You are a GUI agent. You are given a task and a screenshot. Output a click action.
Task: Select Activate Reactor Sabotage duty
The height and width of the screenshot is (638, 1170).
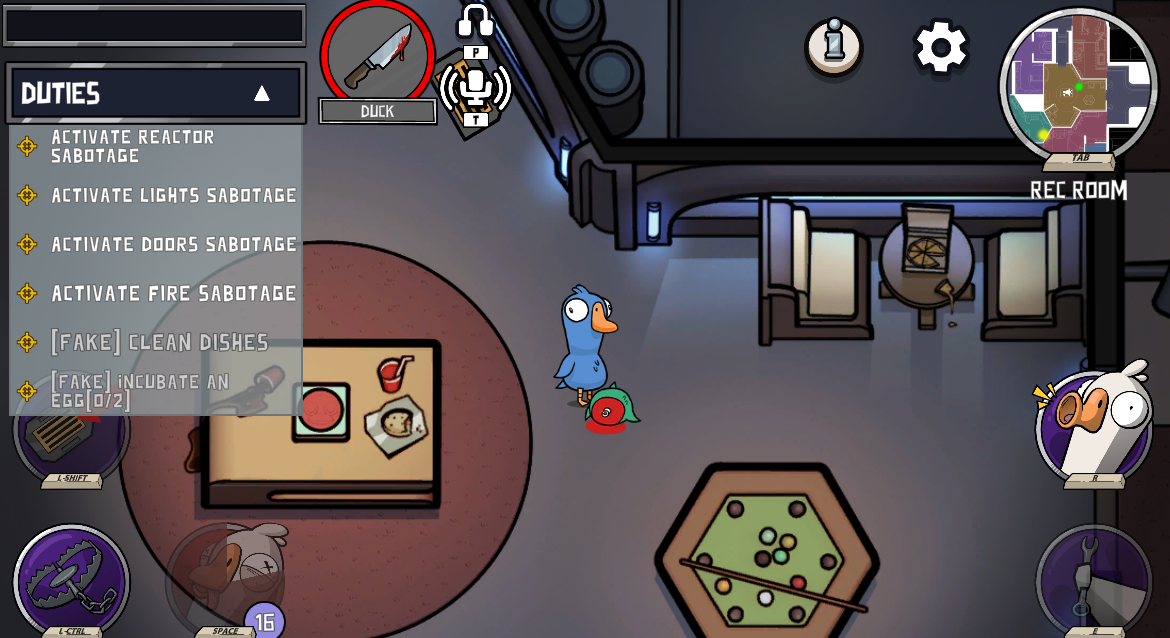pyautogui.click(x=132, y=146)
